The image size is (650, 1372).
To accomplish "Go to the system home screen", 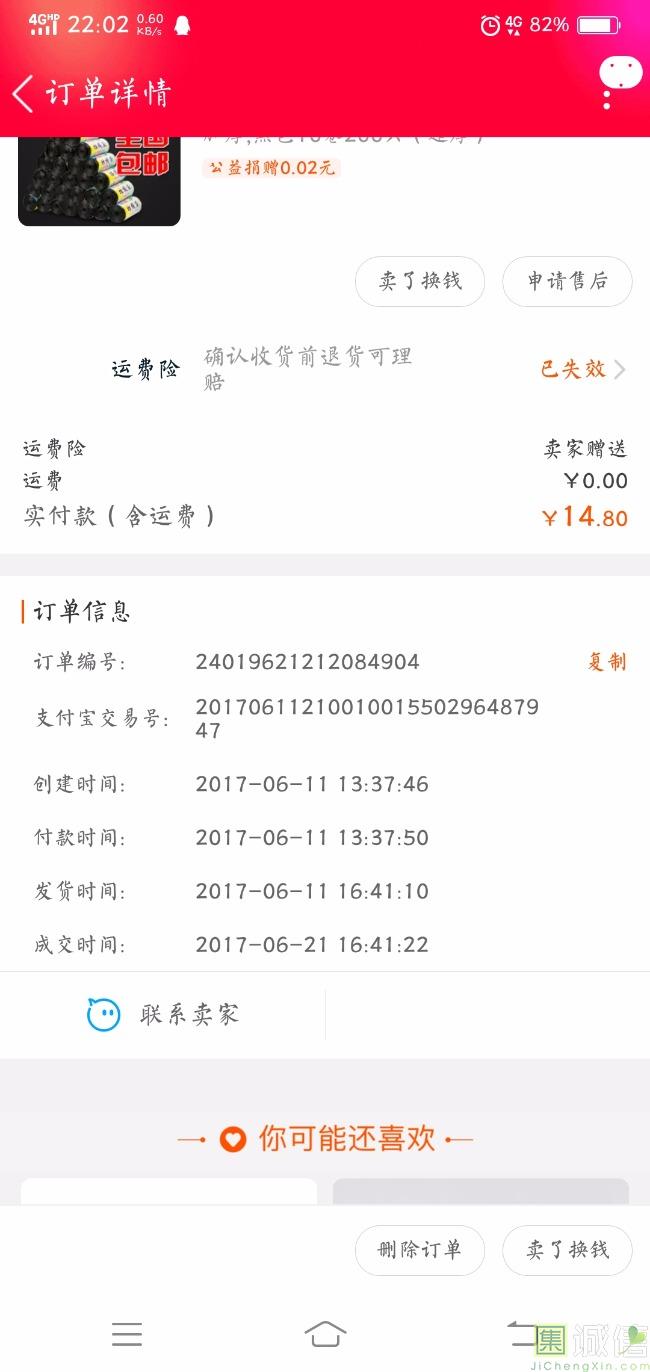I will pyautogui.click(x=325, y=1333).
